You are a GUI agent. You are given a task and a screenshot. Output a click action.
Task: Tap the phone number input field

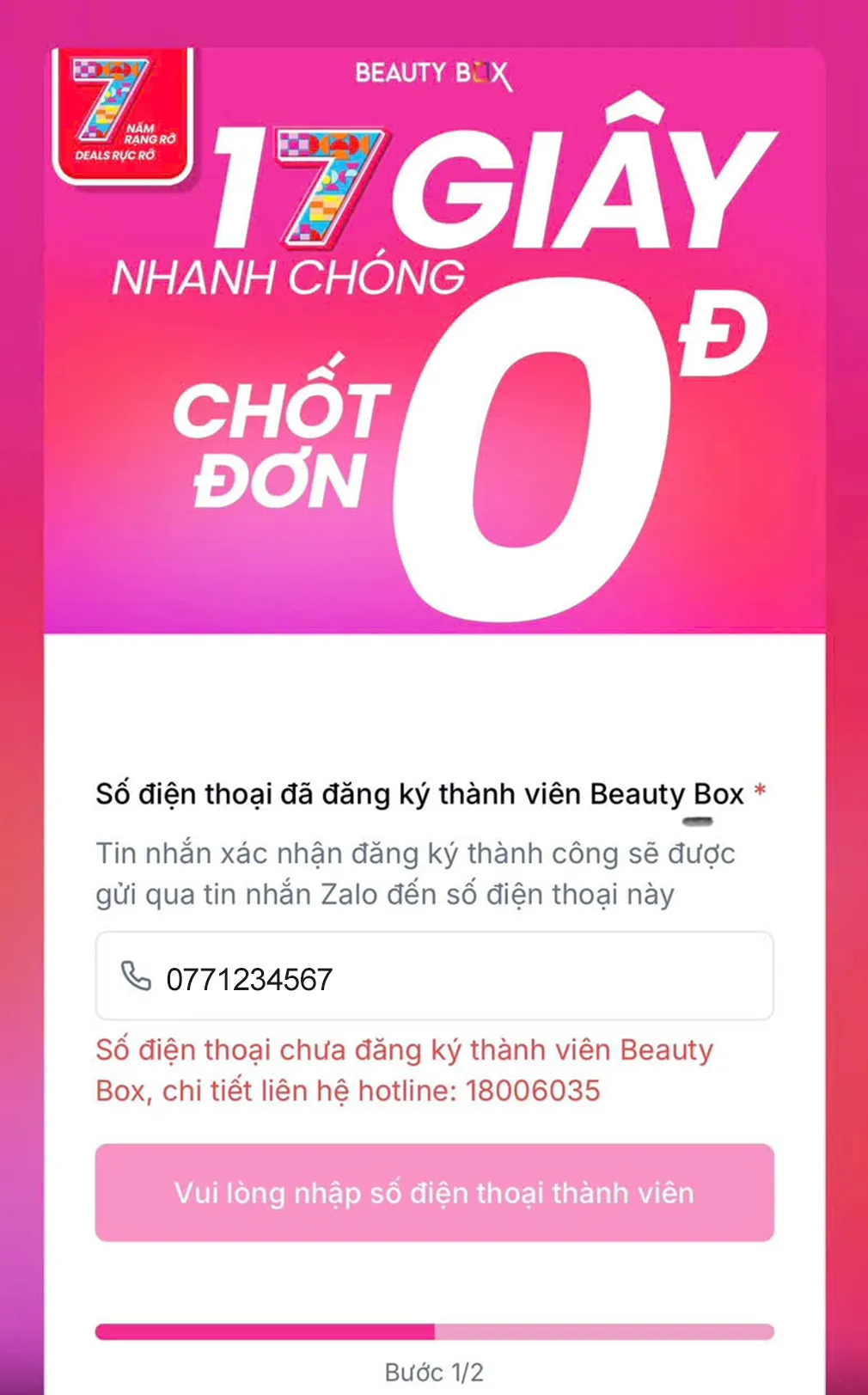click(434, 976)
